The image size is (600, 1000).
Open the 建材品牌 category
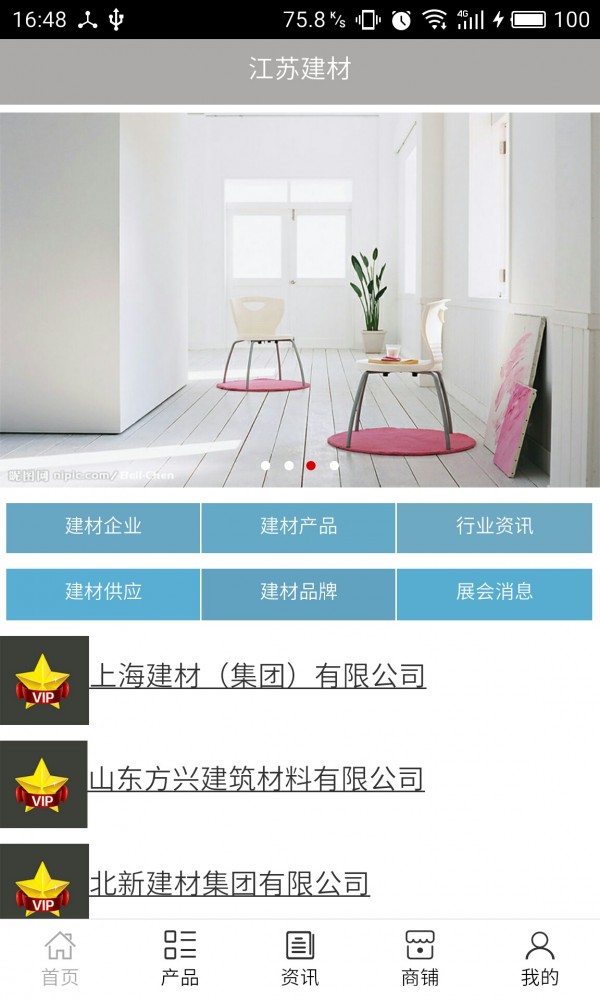(x=298, y=593)
